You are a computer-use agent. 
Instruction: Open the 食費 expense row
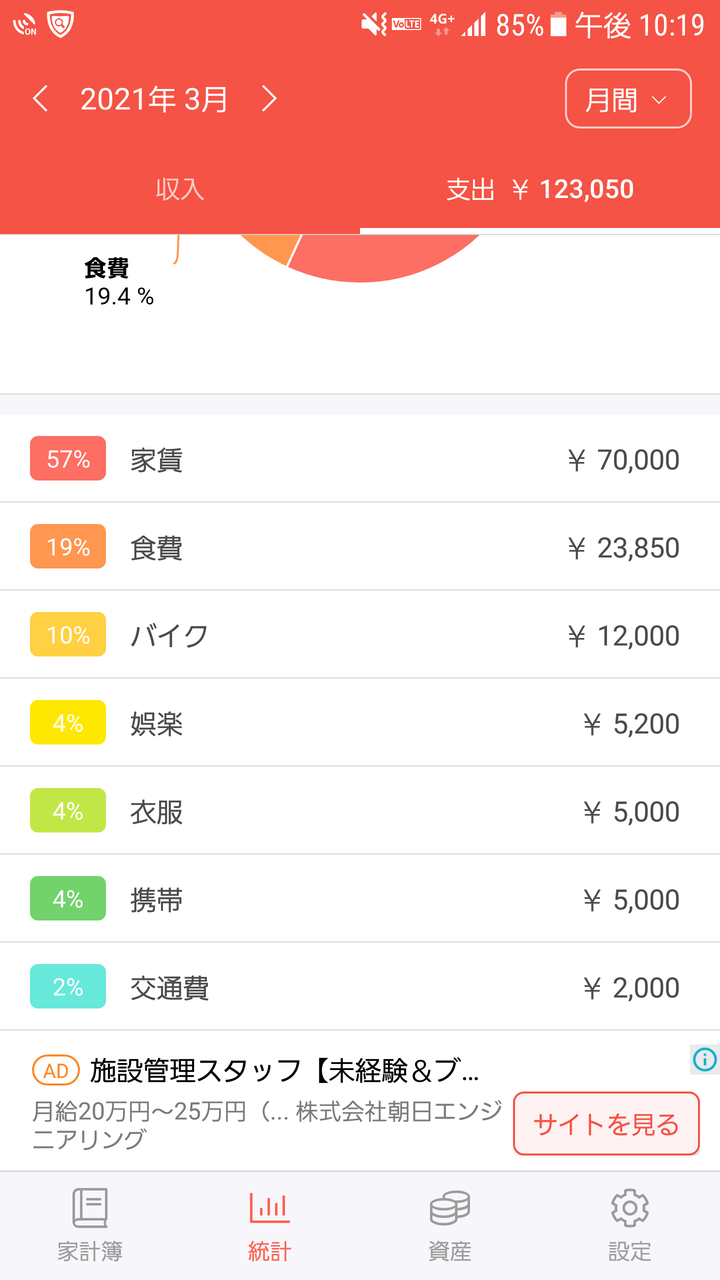(x=360, y=547)
